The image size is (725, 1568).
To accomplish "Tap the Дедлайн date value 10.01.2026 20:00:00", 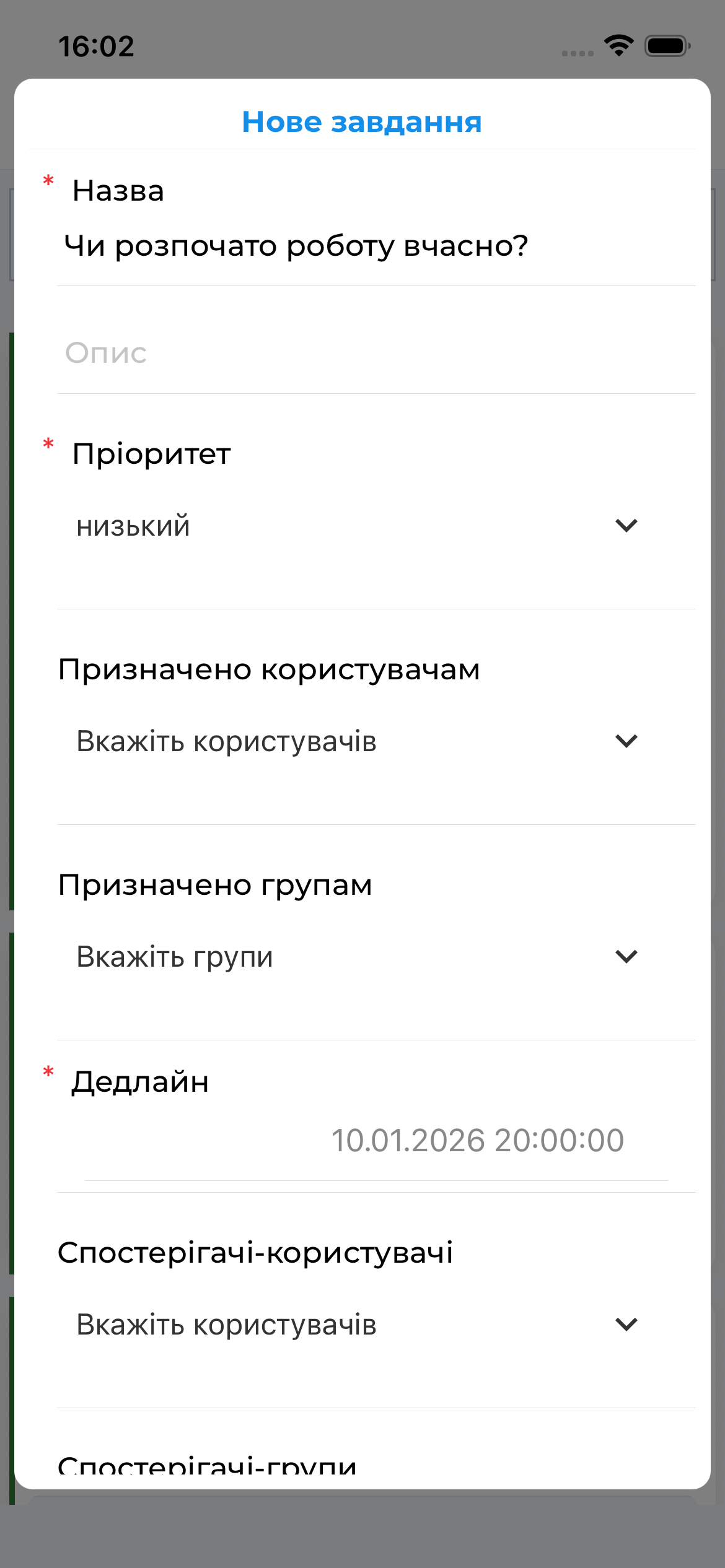I will pyautogui.click(x=476, y=1139).
